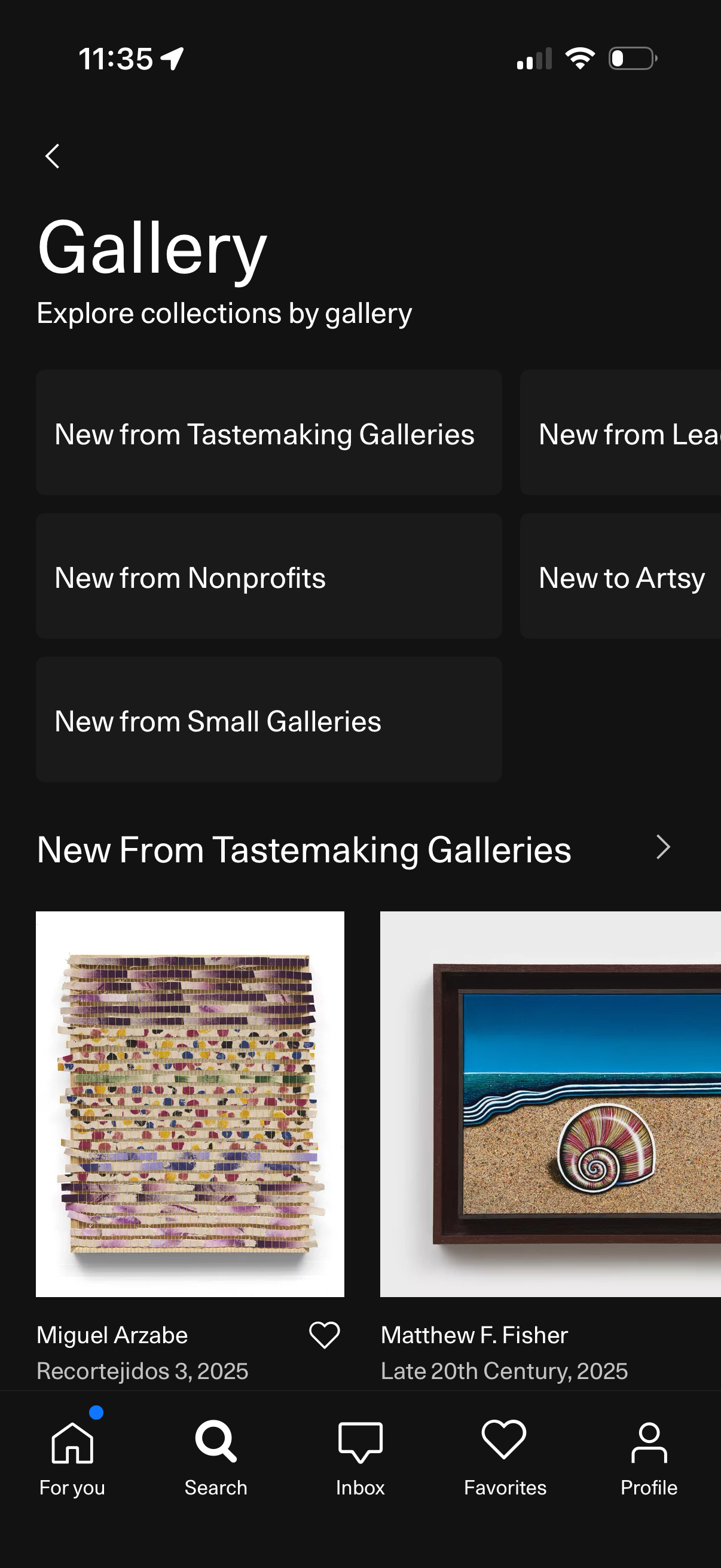Toggle the heart to save Recortejidos 3
The width and height of the screenshot is (721, 1568).
(324, 1335)
